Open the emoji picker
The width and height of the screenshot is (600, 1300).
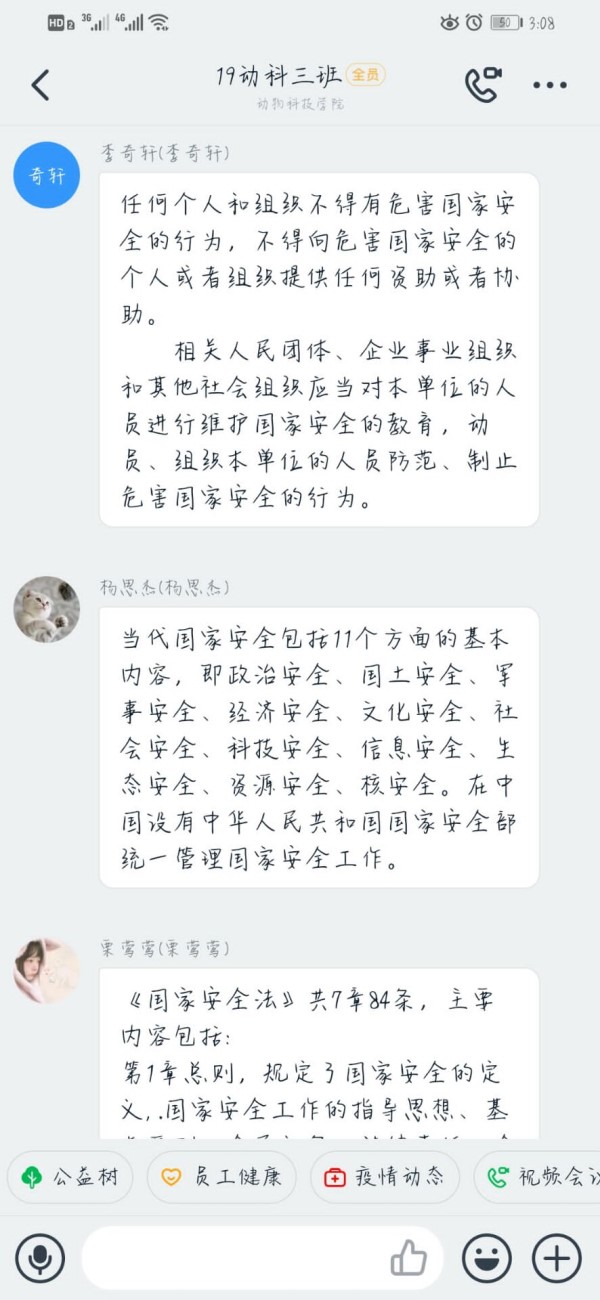(486, 1258)
